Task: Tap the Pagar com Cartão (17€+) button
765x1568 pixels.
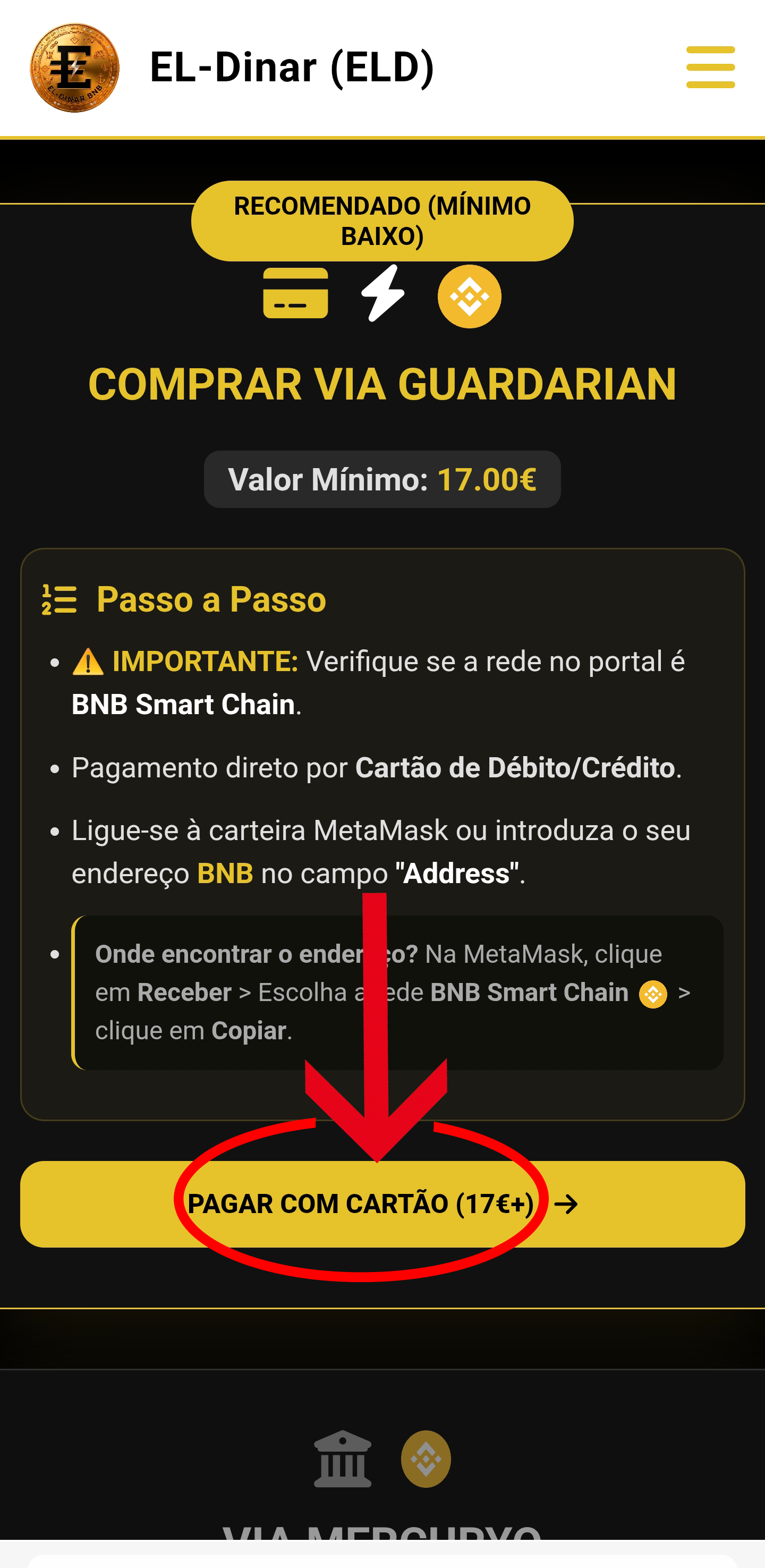Action: tap(382, 1204)
